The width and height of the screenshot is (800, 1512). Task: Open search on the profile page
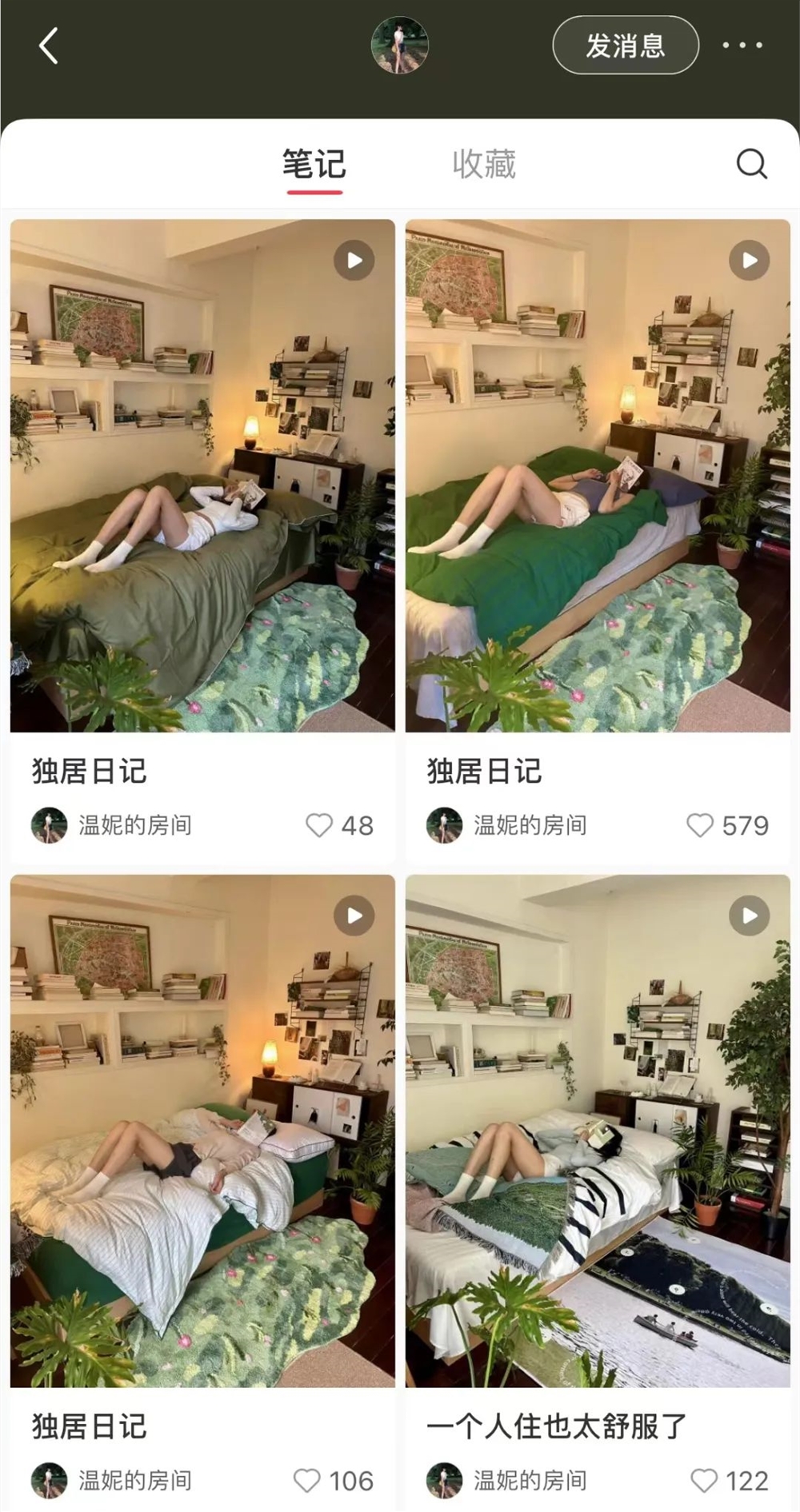point(750,163)
